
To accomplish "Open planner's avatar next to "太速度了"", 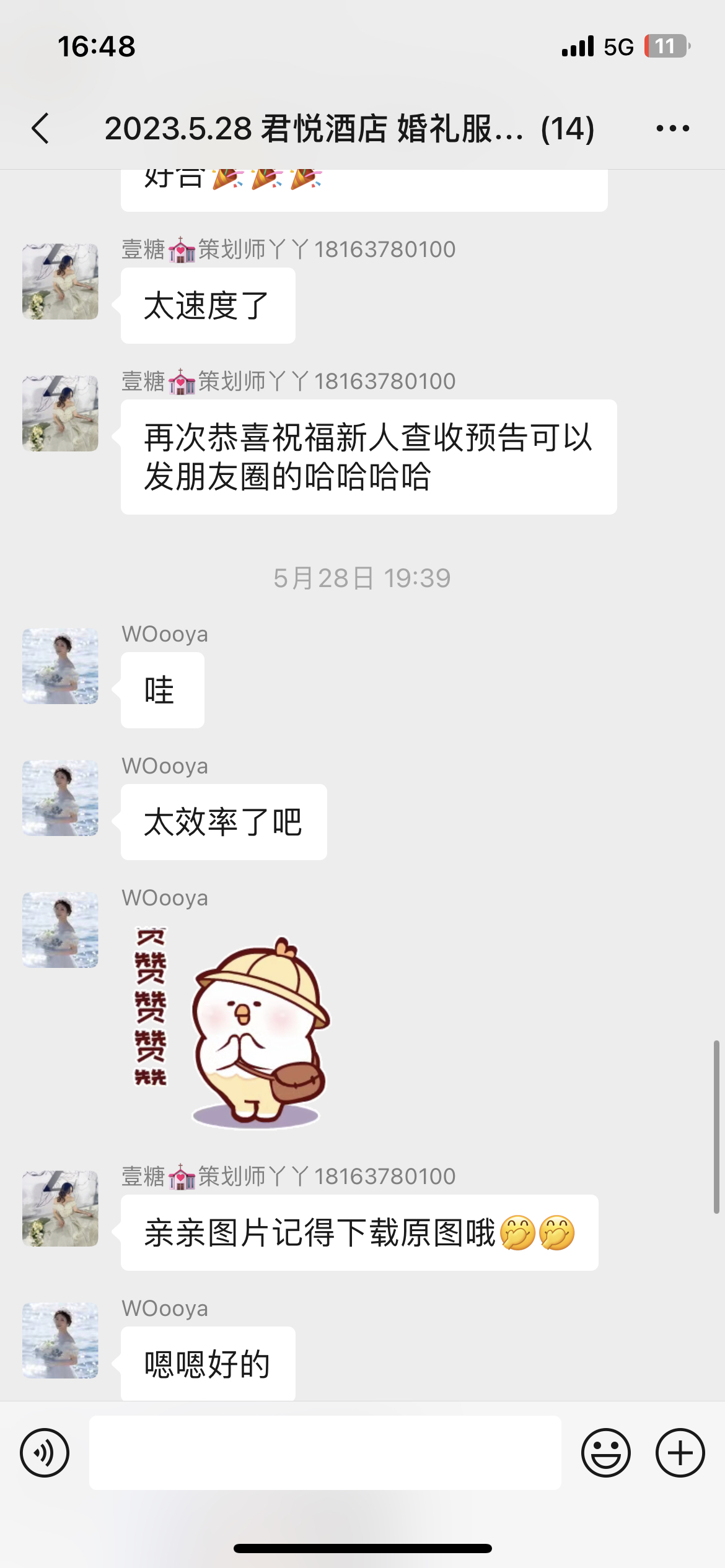I will (x=60, y=281).
